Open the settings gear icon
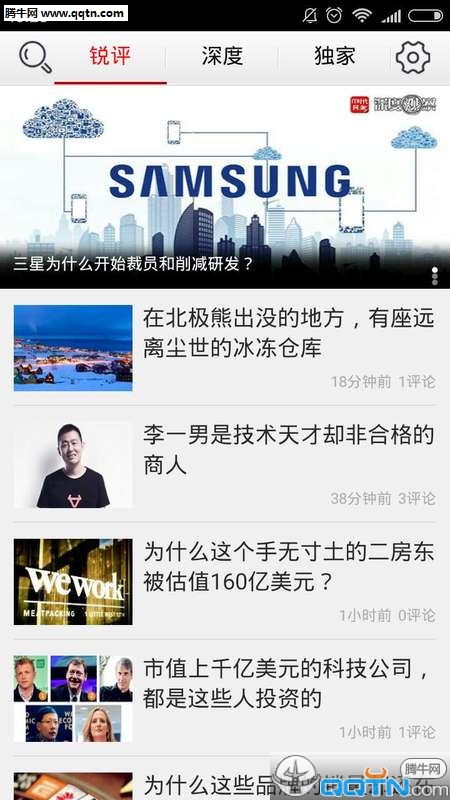The height and width of the screenshot is (800, 450). click(x=413, y=57)
